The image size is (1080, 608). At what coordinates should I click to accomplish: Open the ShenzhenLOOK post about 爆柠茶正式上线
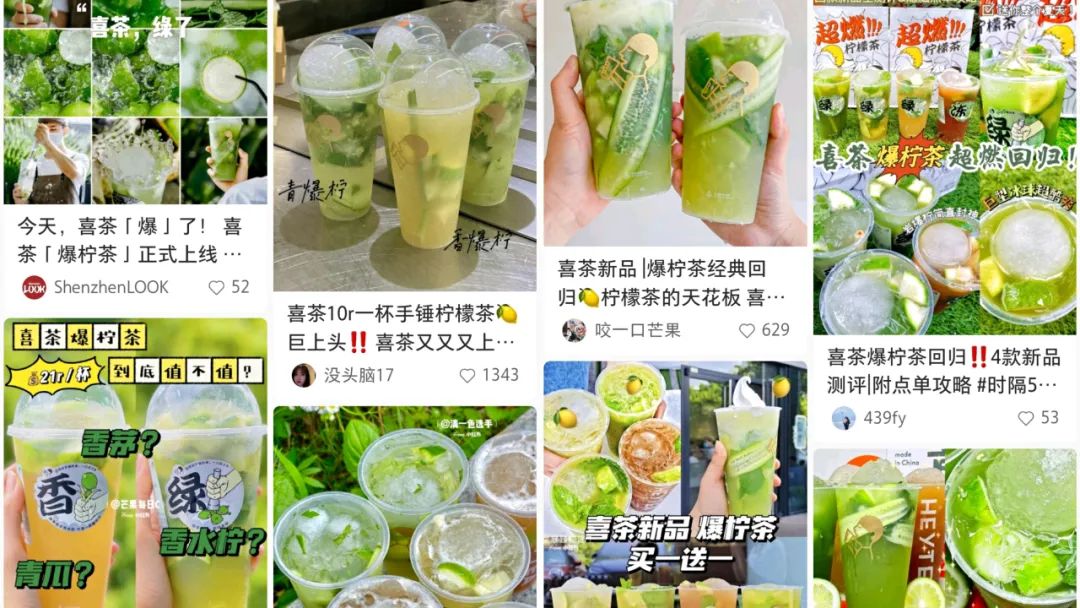click(x=130, y=240)
